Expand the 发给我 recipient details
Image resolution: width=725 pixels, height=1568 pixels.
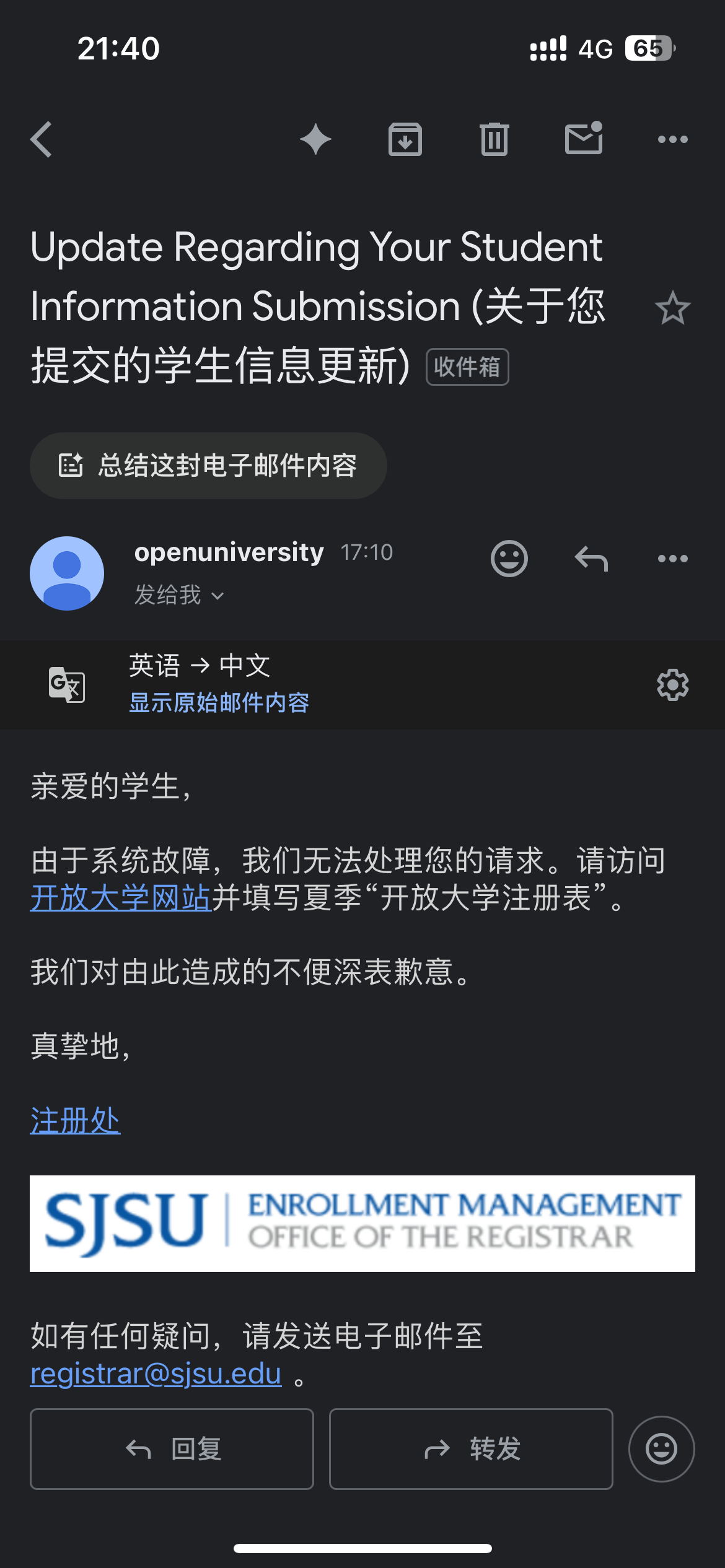click(179, 595)
